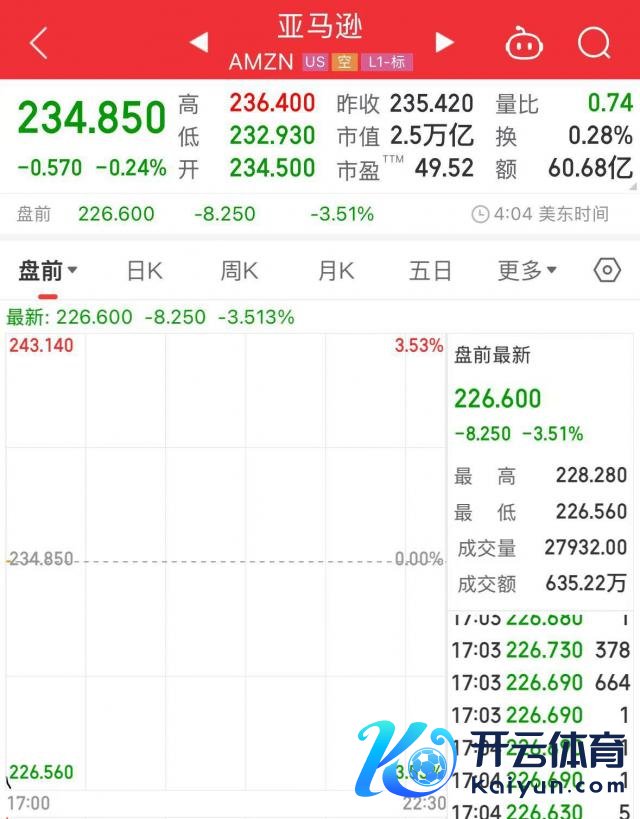640x819 pixels.
Task: Switch to the previous stock with left triangle
Action: coord(198,42)
